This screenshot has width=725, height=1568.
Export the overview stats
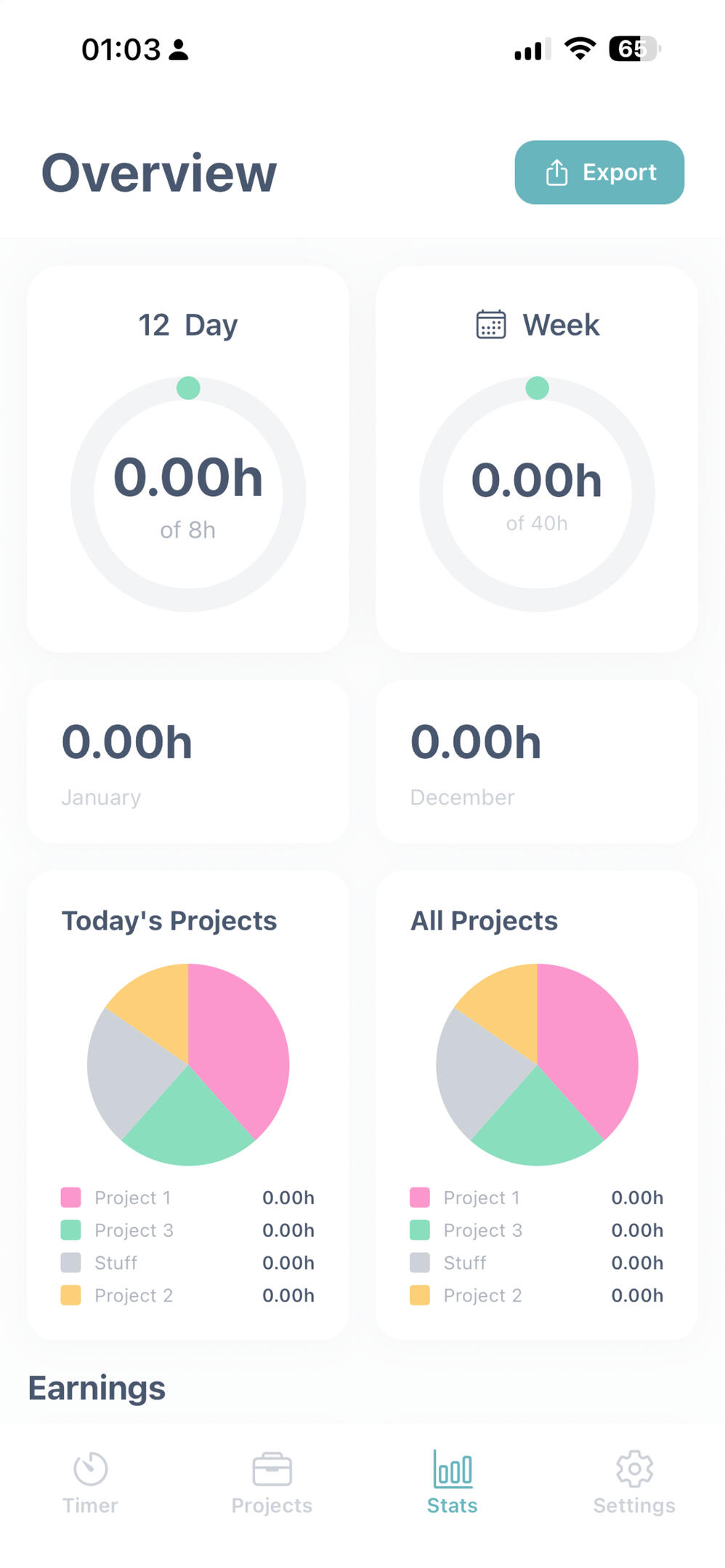[x=599, y=172]
